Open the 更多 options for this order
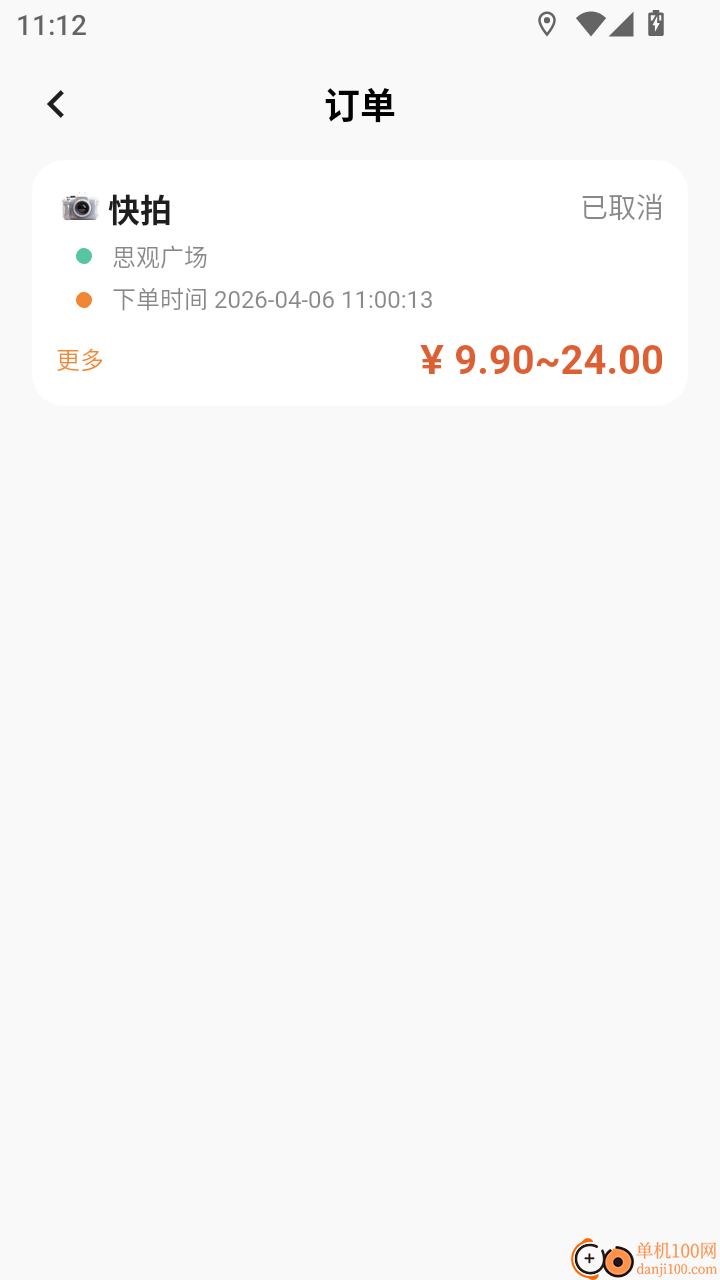720x1280 pixels. click(79, 359)
